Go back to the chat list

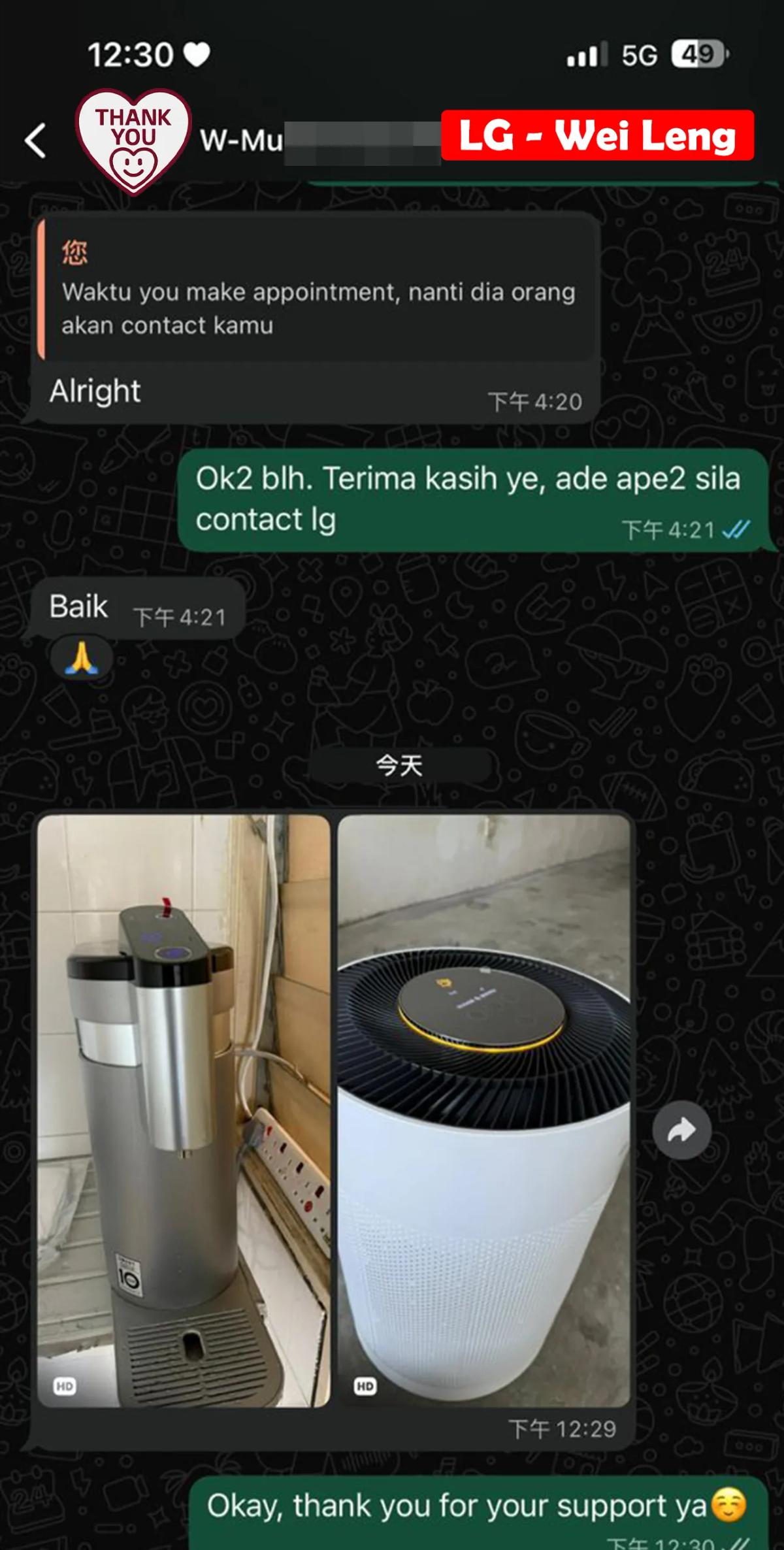[36, 140]
